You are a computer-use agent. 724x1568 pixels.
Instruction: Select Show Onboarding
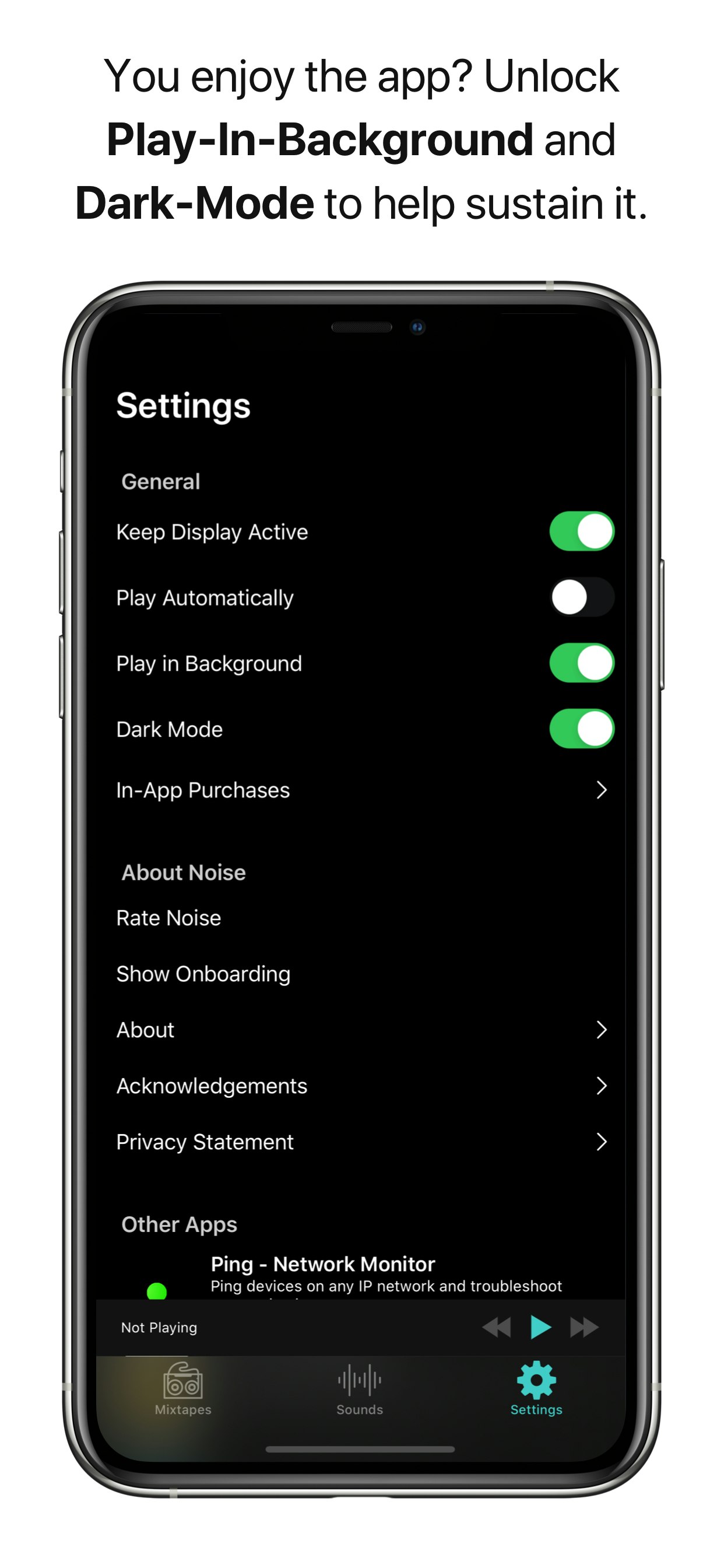click(x=203, y=974)
